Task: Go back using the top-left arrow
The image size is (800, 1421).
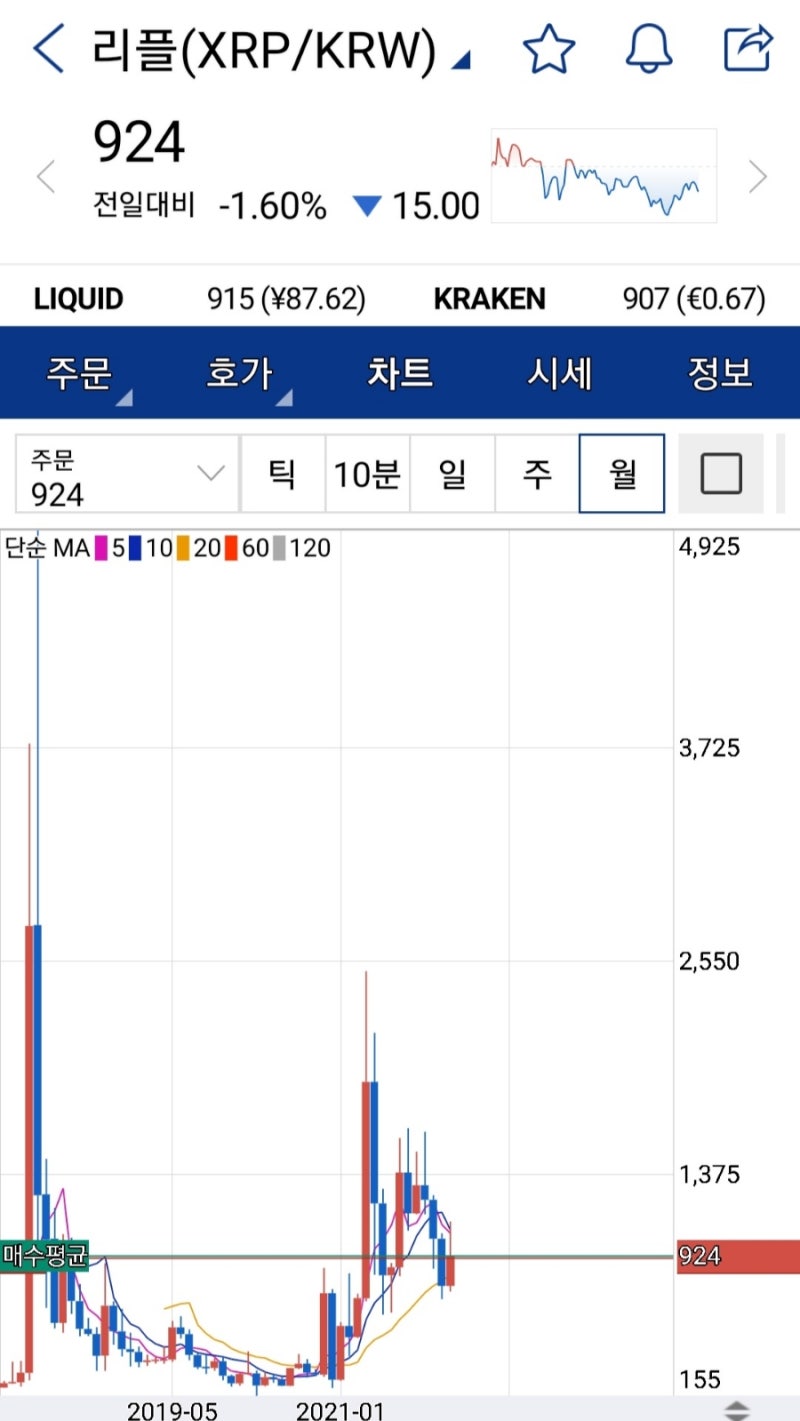Action: pos(48,49)
